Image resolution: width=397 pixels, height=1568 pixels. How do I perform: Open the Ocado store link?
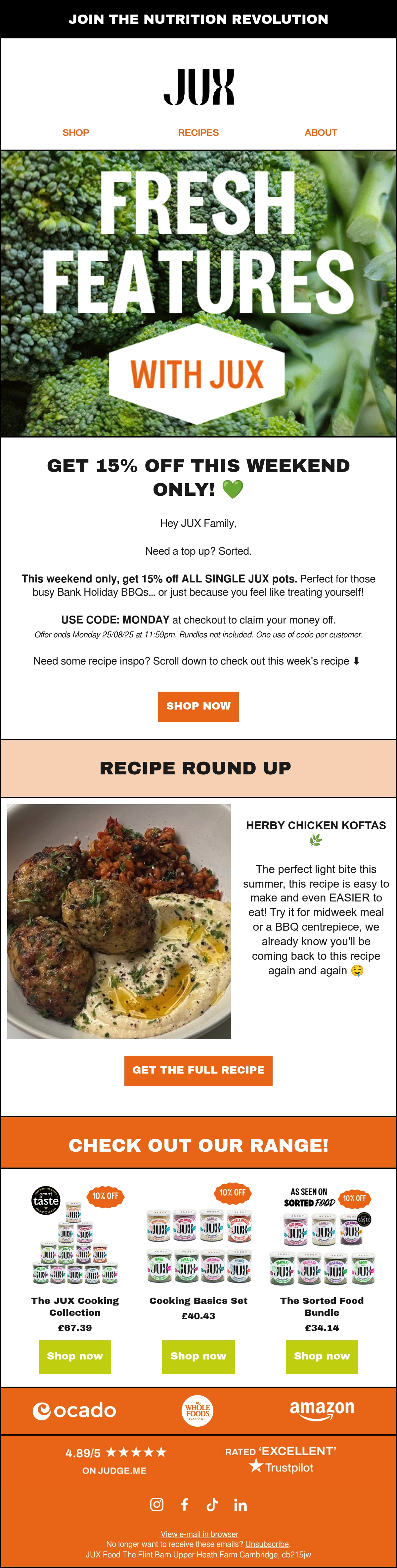coord(74,1410)
